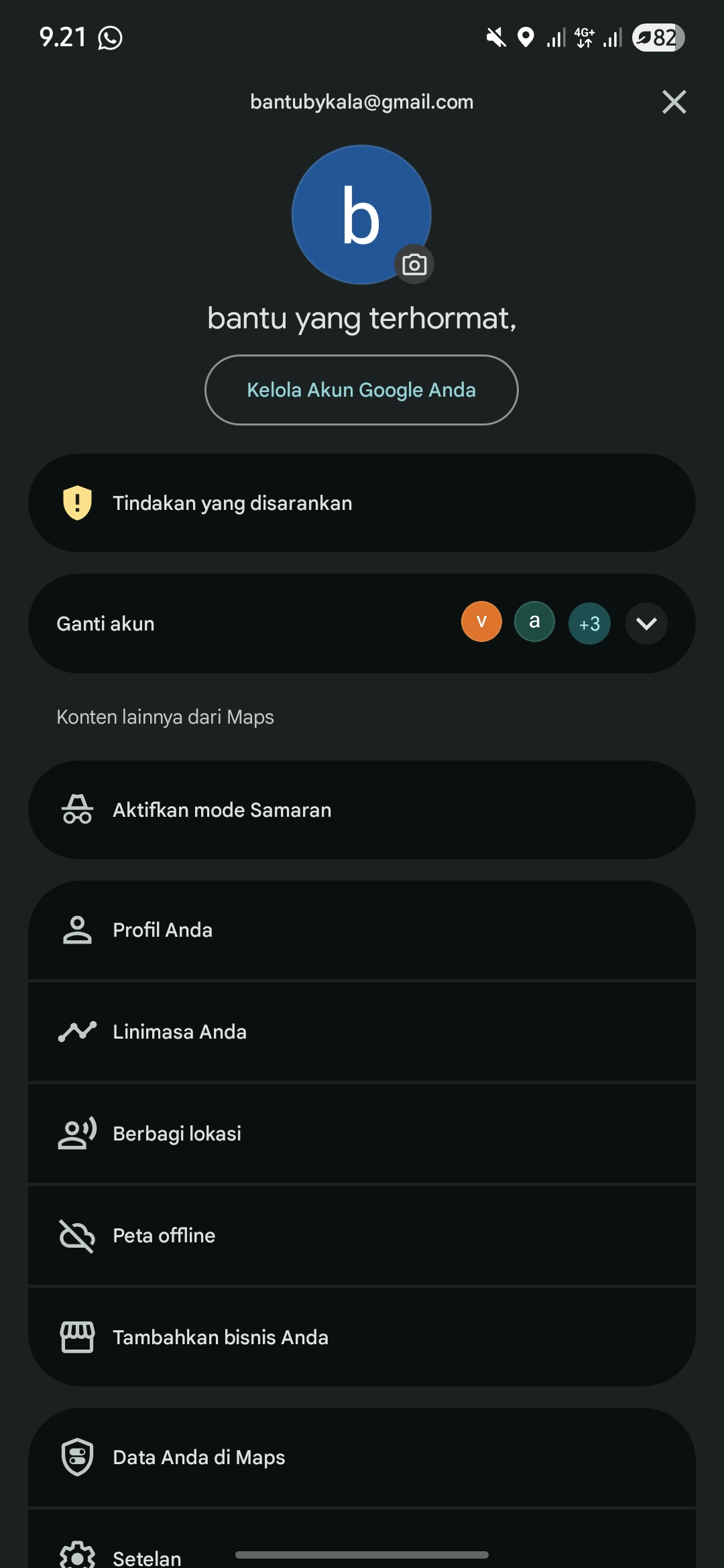View Linimasa Anda
The image size is (724, 1568).
361,1032
